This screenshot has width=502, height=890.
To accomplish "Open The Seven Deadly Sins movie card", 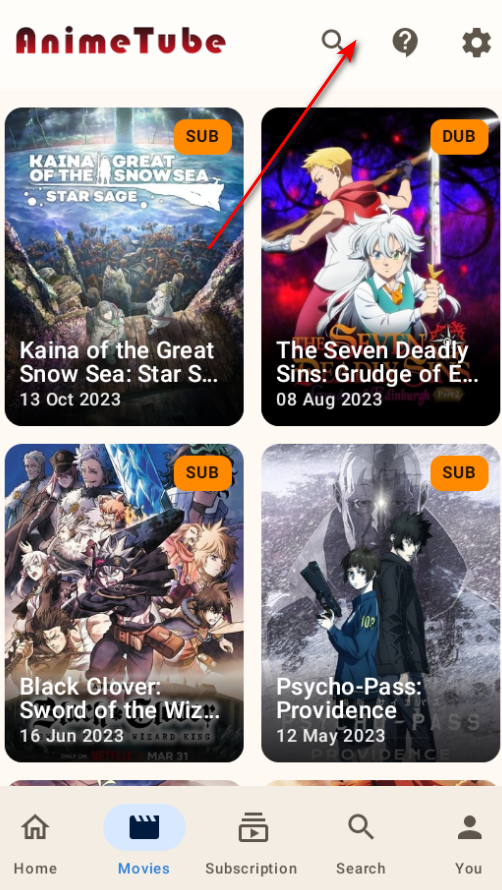I will [x=380, y=266].
